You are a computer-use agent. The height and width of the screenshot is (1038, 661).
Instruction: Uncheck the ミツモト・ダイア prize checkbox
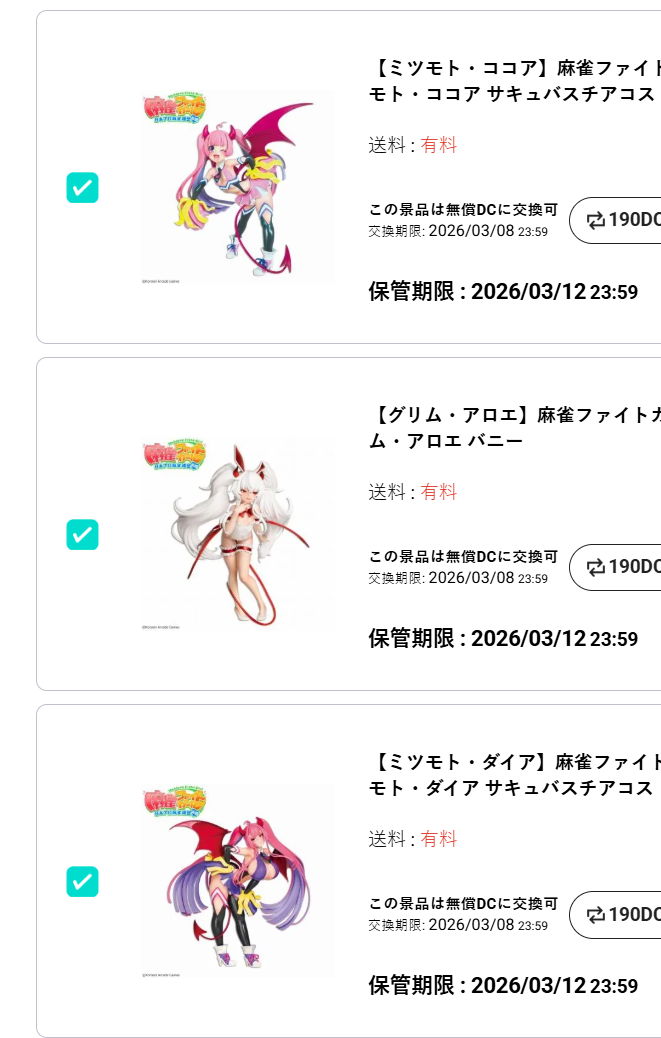[82, 881]
